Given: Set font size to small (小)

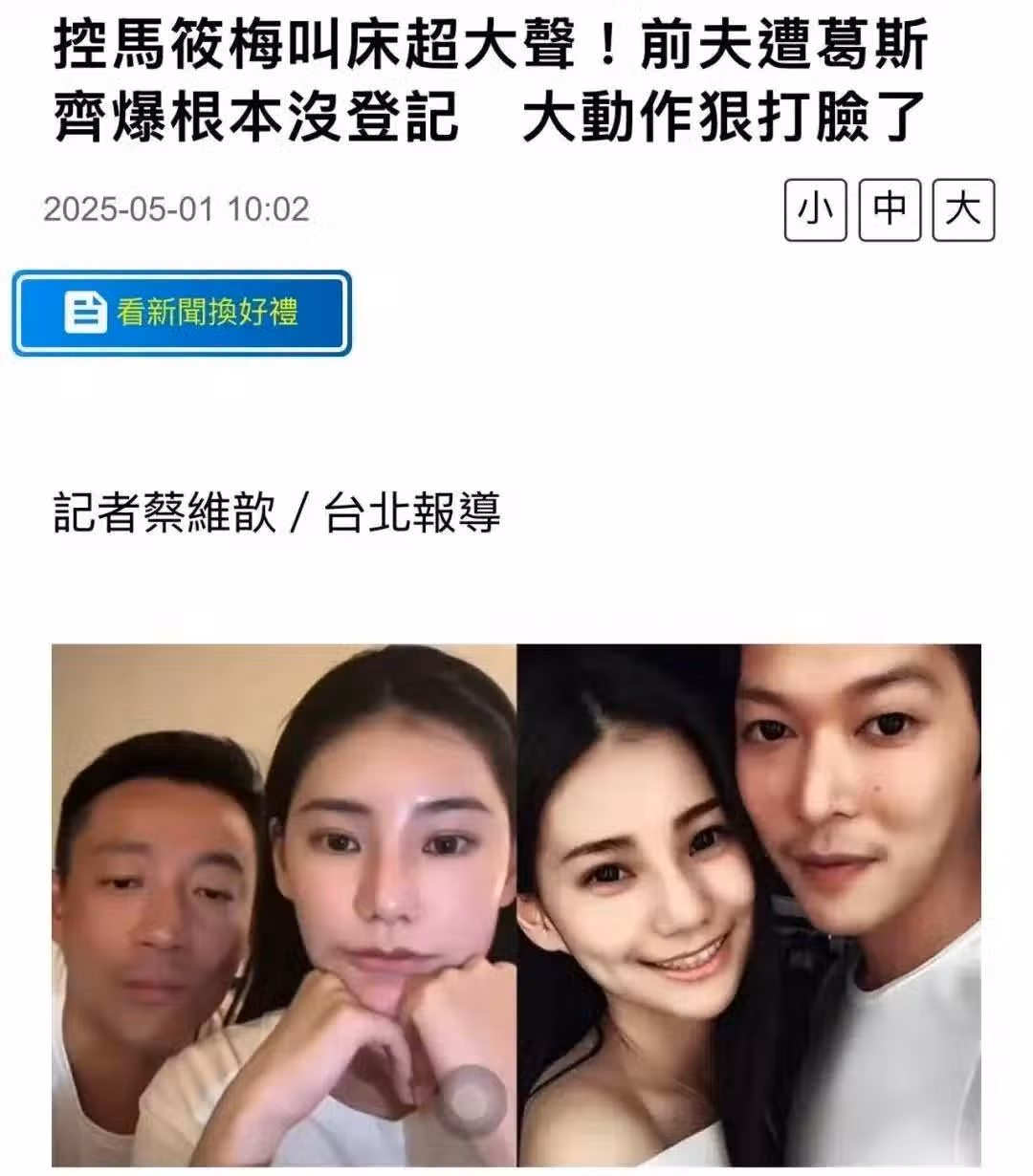Looking at the screenshot, I should (815, 210).
